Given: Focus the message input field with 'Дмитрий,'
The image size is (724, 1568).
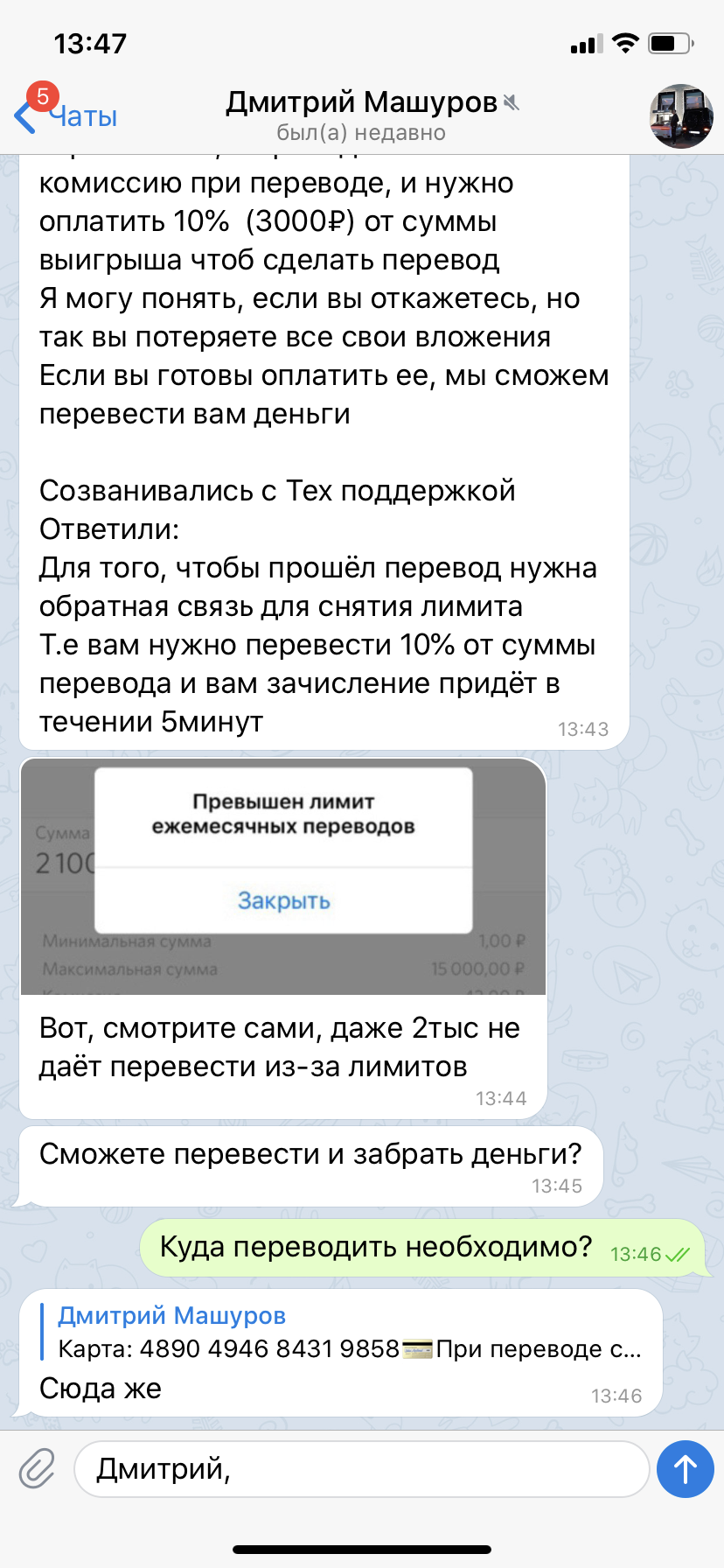Looking at the screenshot, I should [x=362, y=1469].
